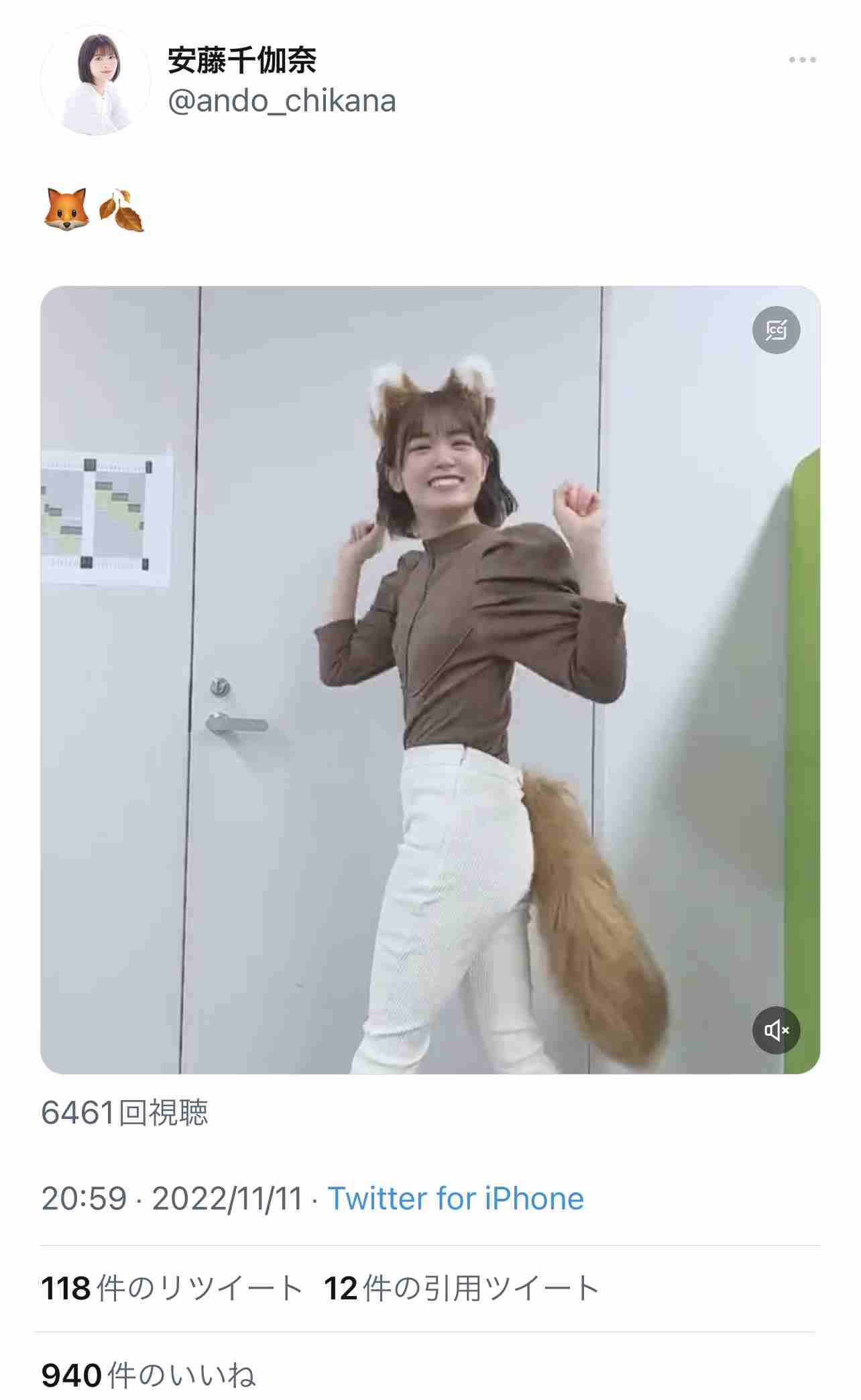Toggle video captions with the CC icon

(x=776, y=330)
